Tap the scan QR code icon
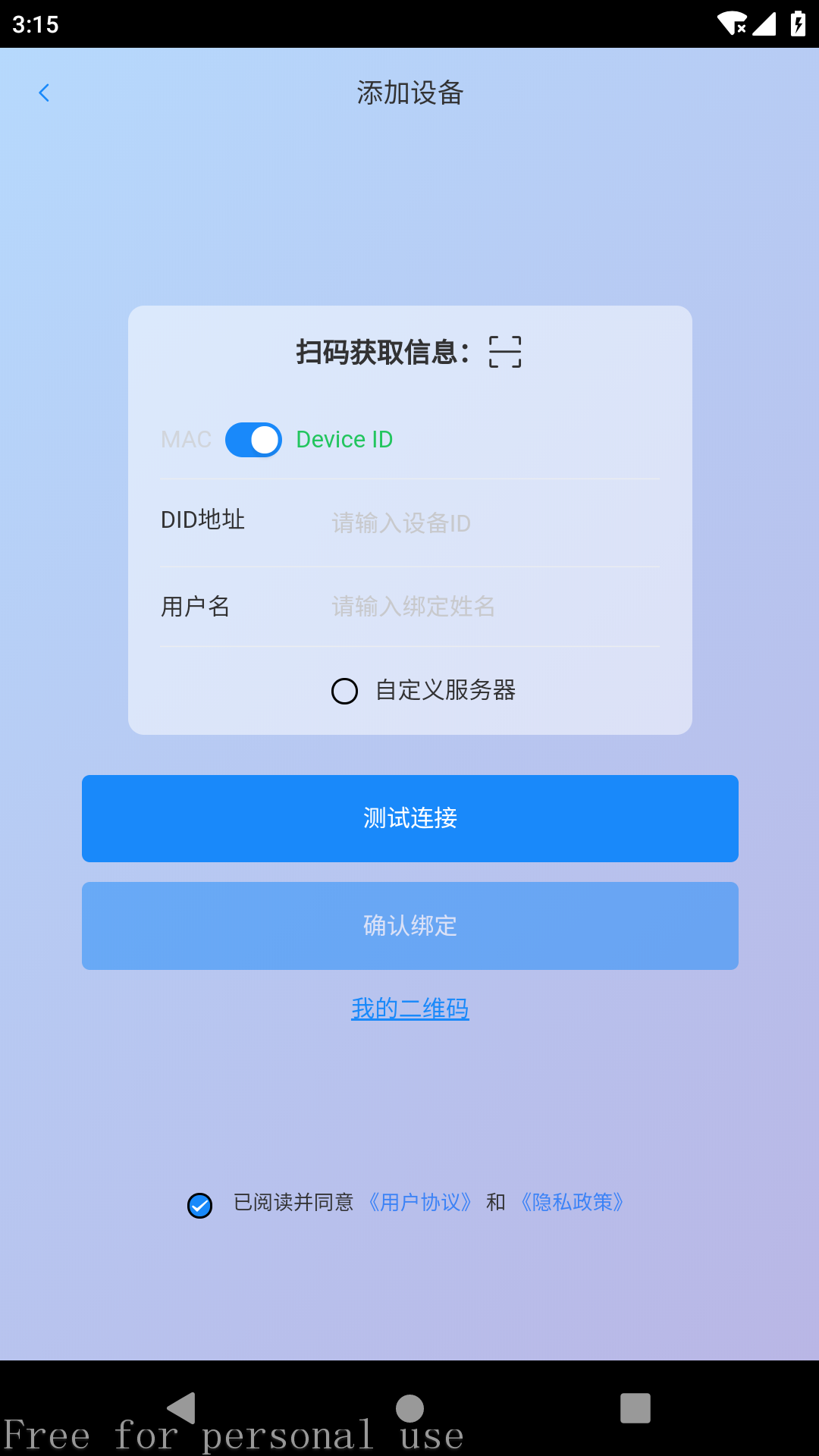 pyautogui.click(x=505, y=353)
